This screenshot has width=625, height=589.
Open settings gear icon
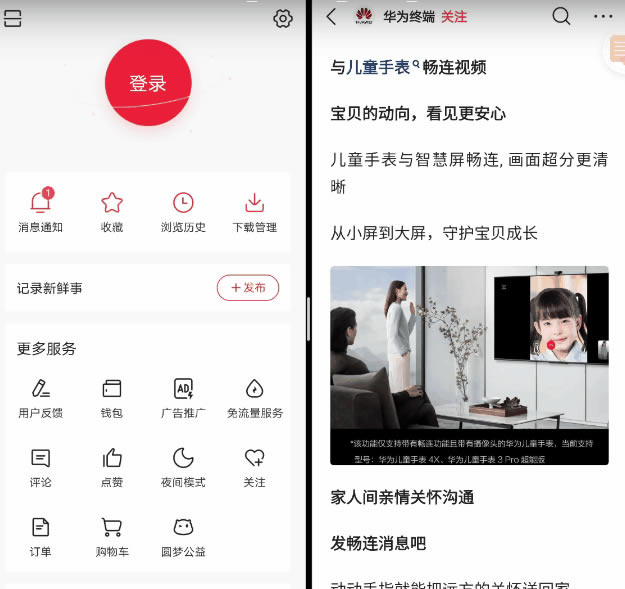(283, 19)
